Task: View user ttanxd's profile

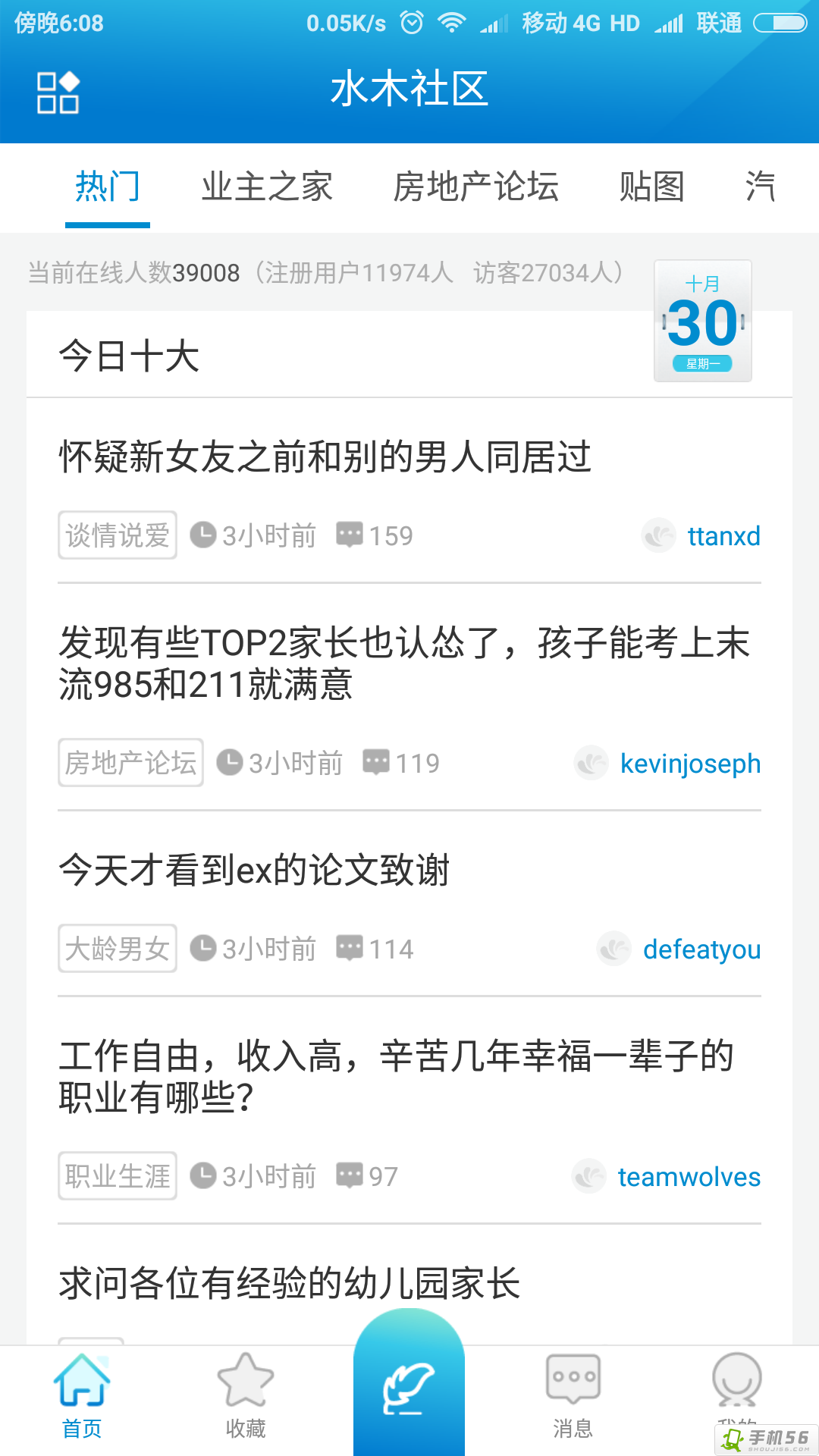Action: pyautogui.click(x=723, y=536)
